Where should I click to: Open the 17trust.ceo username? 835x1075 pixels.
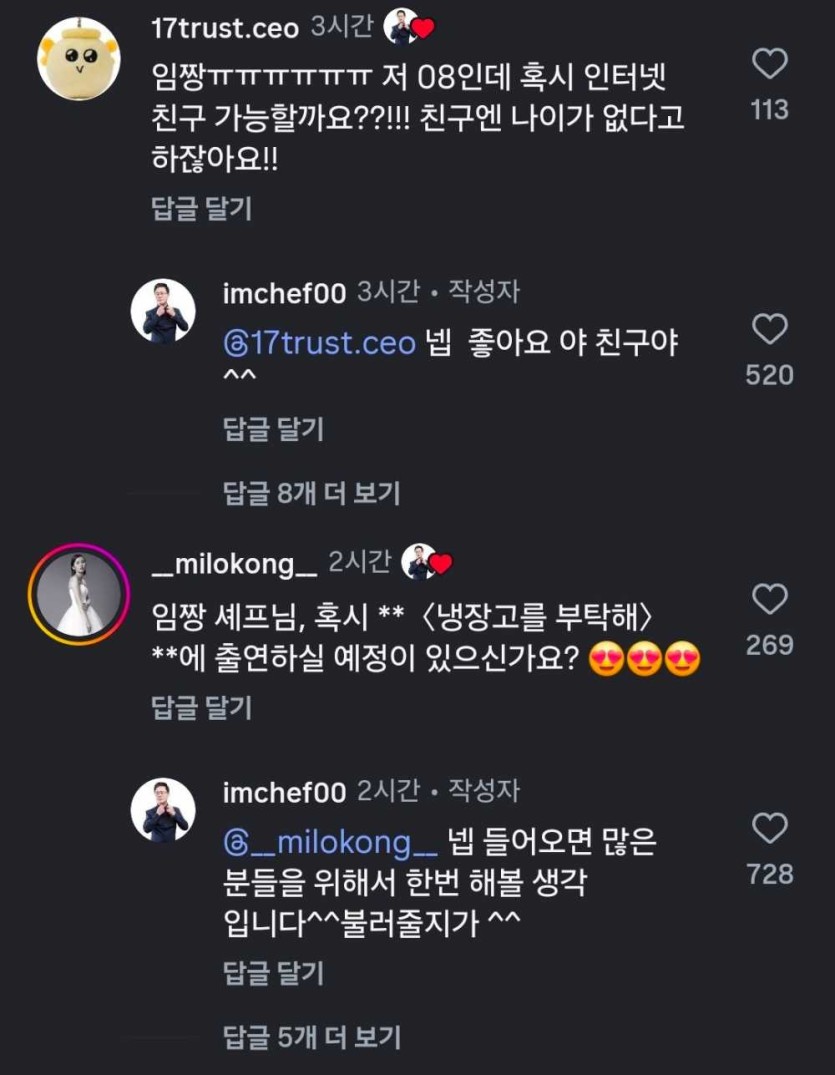[225, 29]
